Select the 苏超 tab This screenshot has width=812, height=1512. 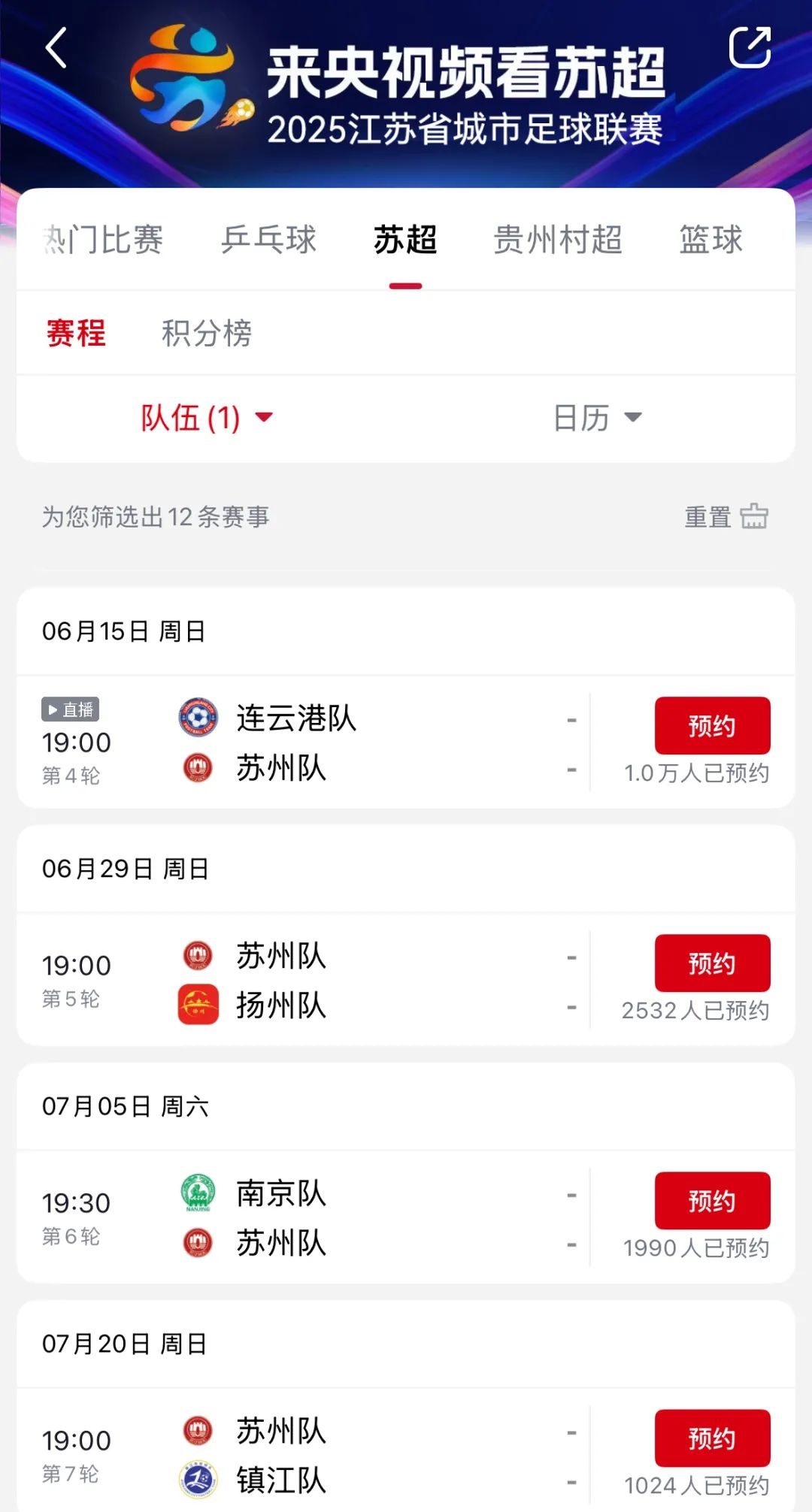(405, 240)
